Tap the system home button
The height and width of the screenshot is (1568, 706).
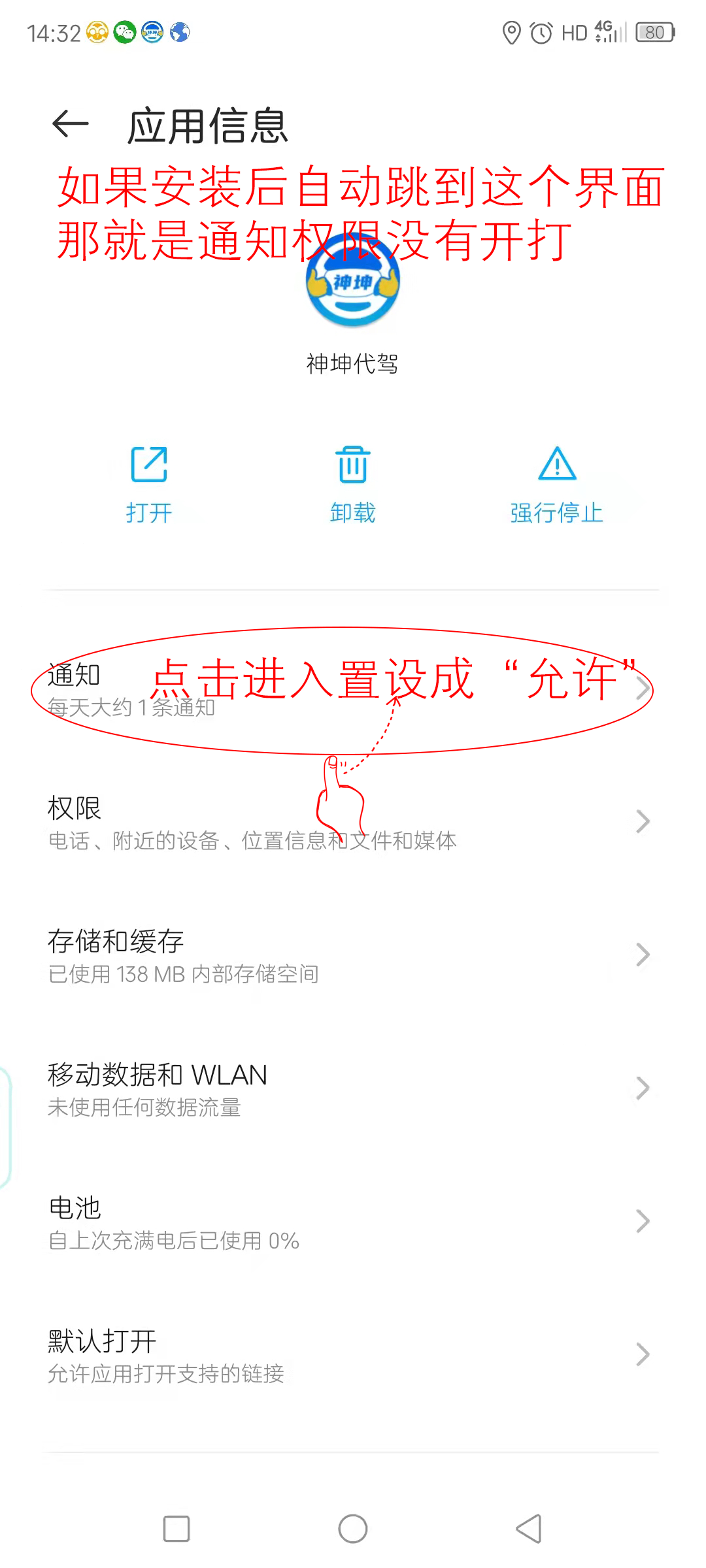click(x=353, y=1529)
